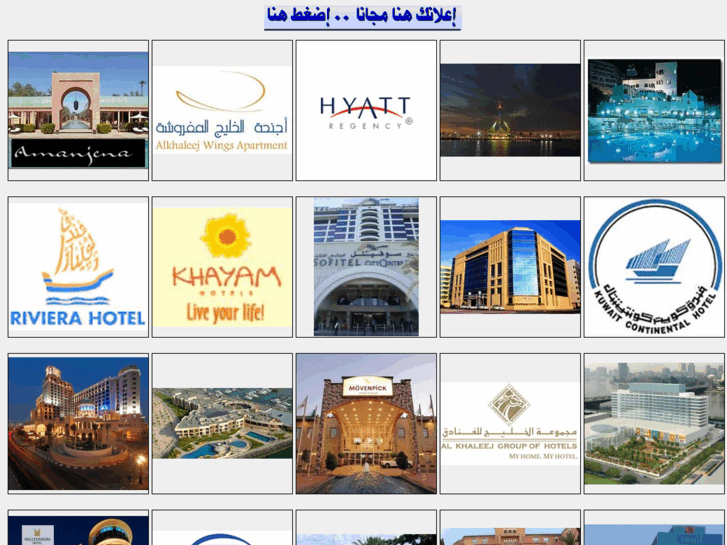Open the Kuwait Continental Hotel tile

654,267
